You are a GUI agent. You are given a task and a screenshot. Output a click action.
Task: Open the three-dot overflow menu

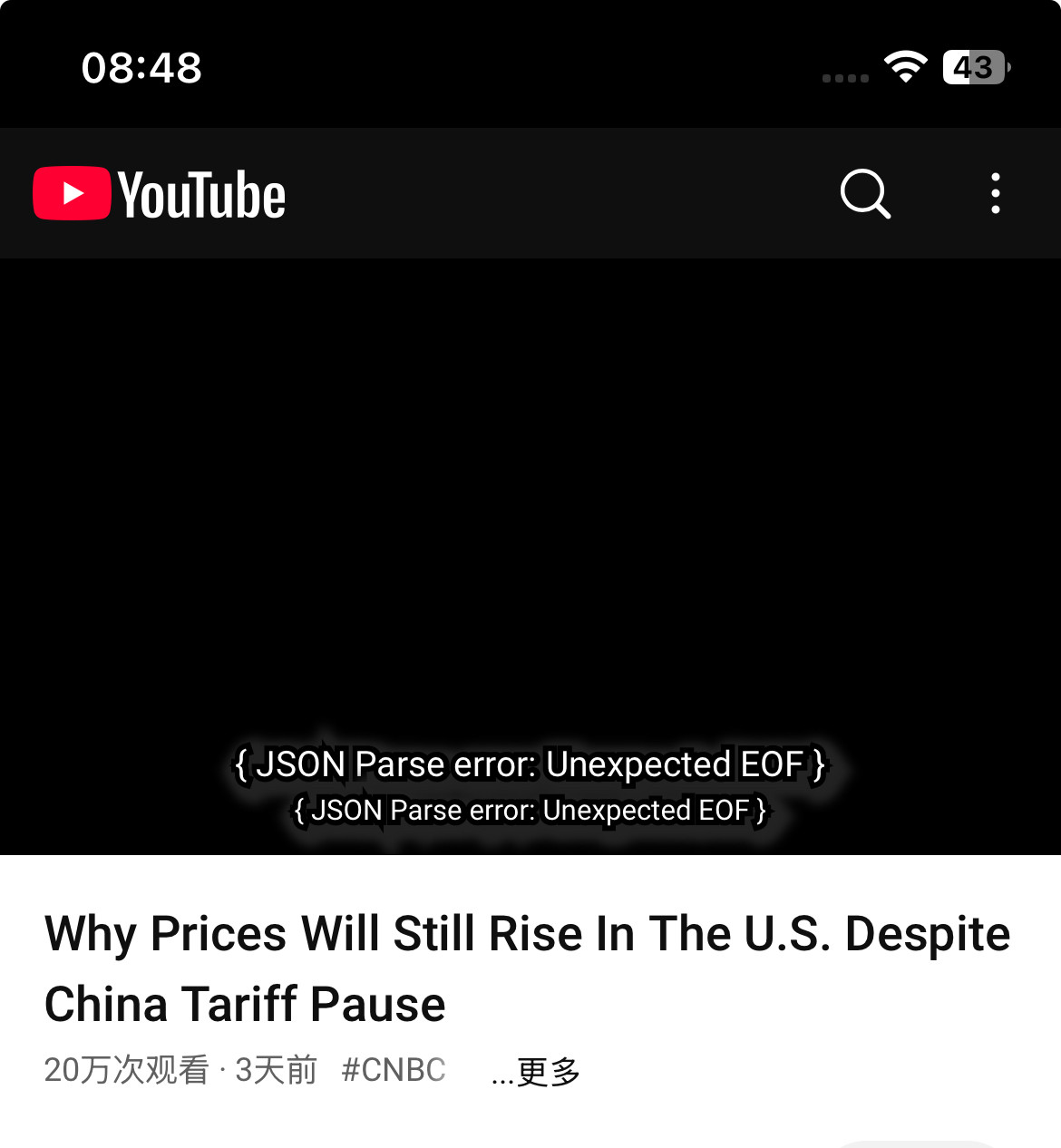point(996,193)
